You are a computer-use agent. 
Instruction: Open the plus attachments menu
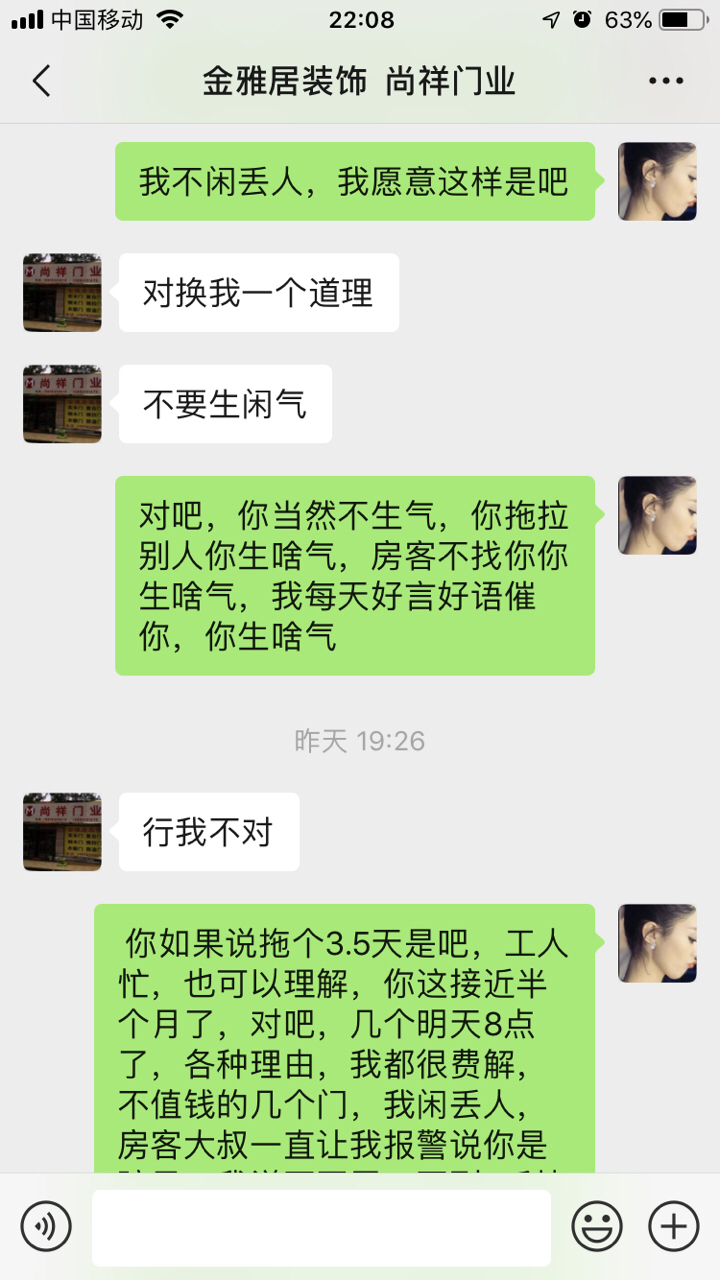pyautogui.click(x=673, y=1226)
